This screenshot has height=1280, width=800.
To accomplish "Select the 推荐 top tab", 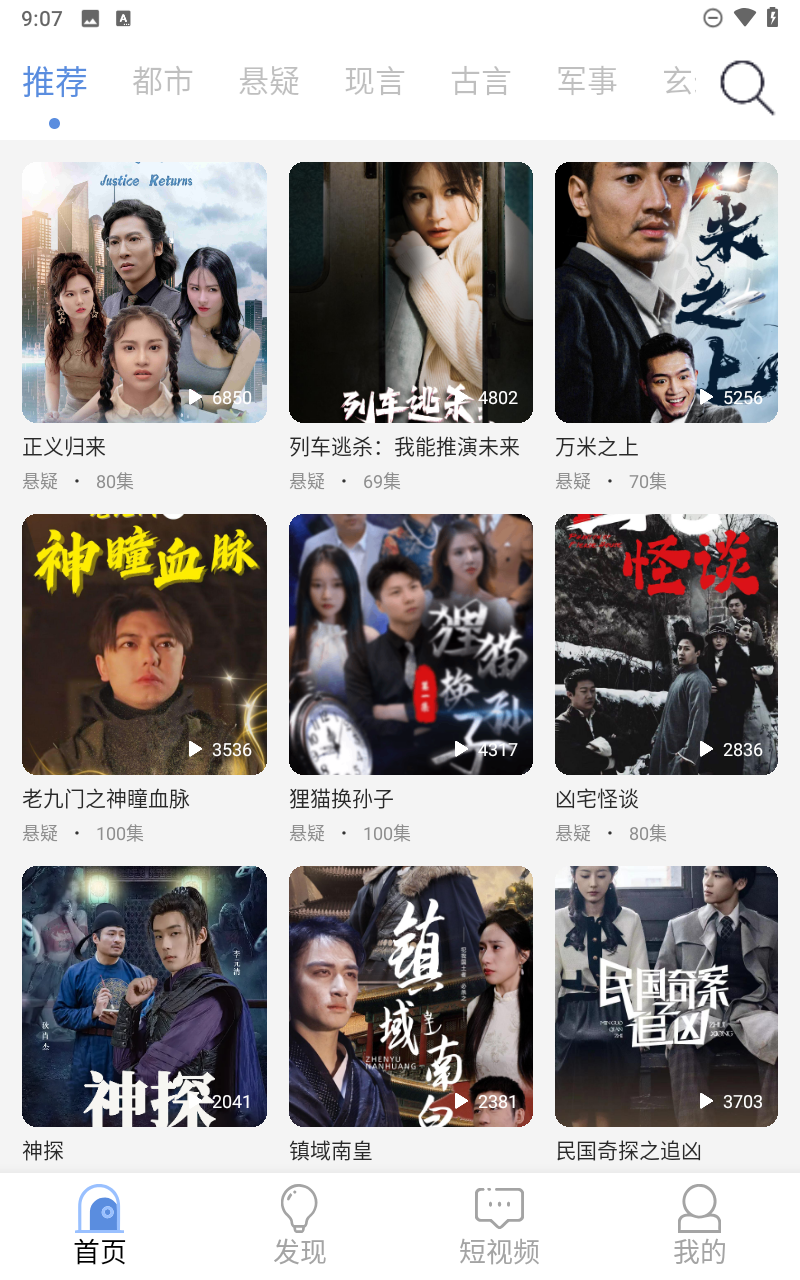I will click(x=55, y=82).
